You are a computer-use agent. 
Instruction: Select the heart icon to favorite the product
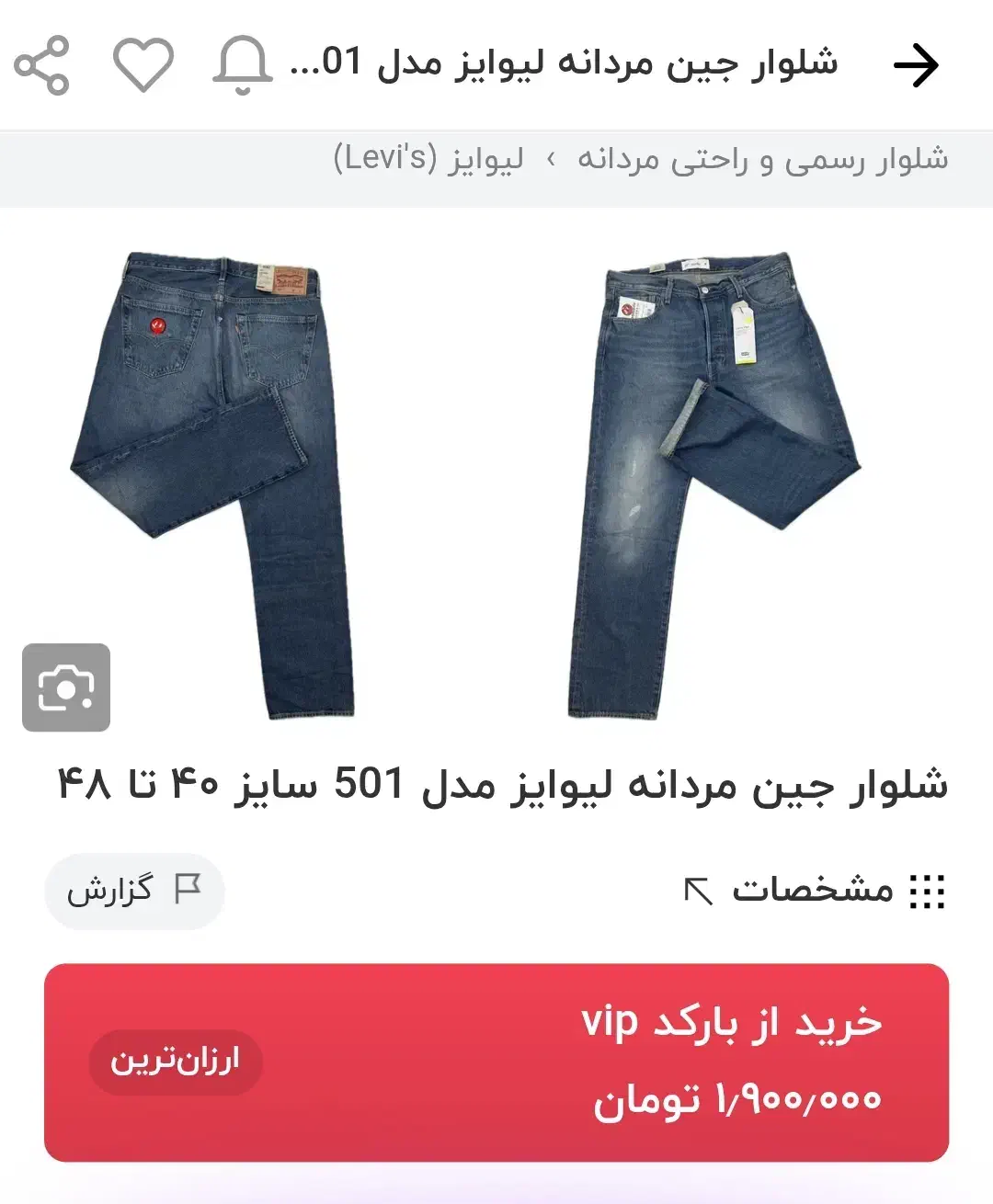145,65
